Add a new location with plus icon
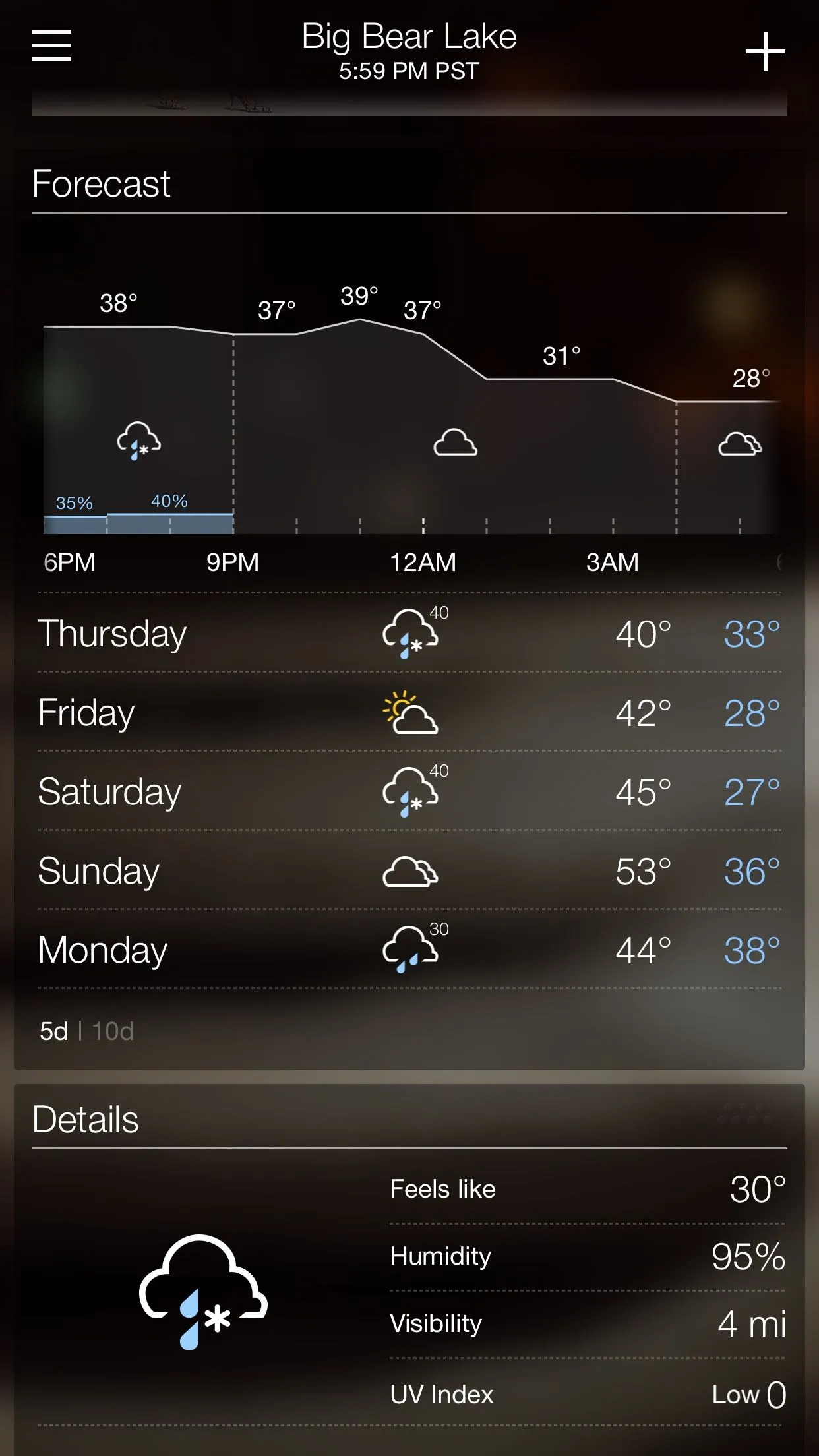Viewport: 819px width, 1456px height. 765,51
